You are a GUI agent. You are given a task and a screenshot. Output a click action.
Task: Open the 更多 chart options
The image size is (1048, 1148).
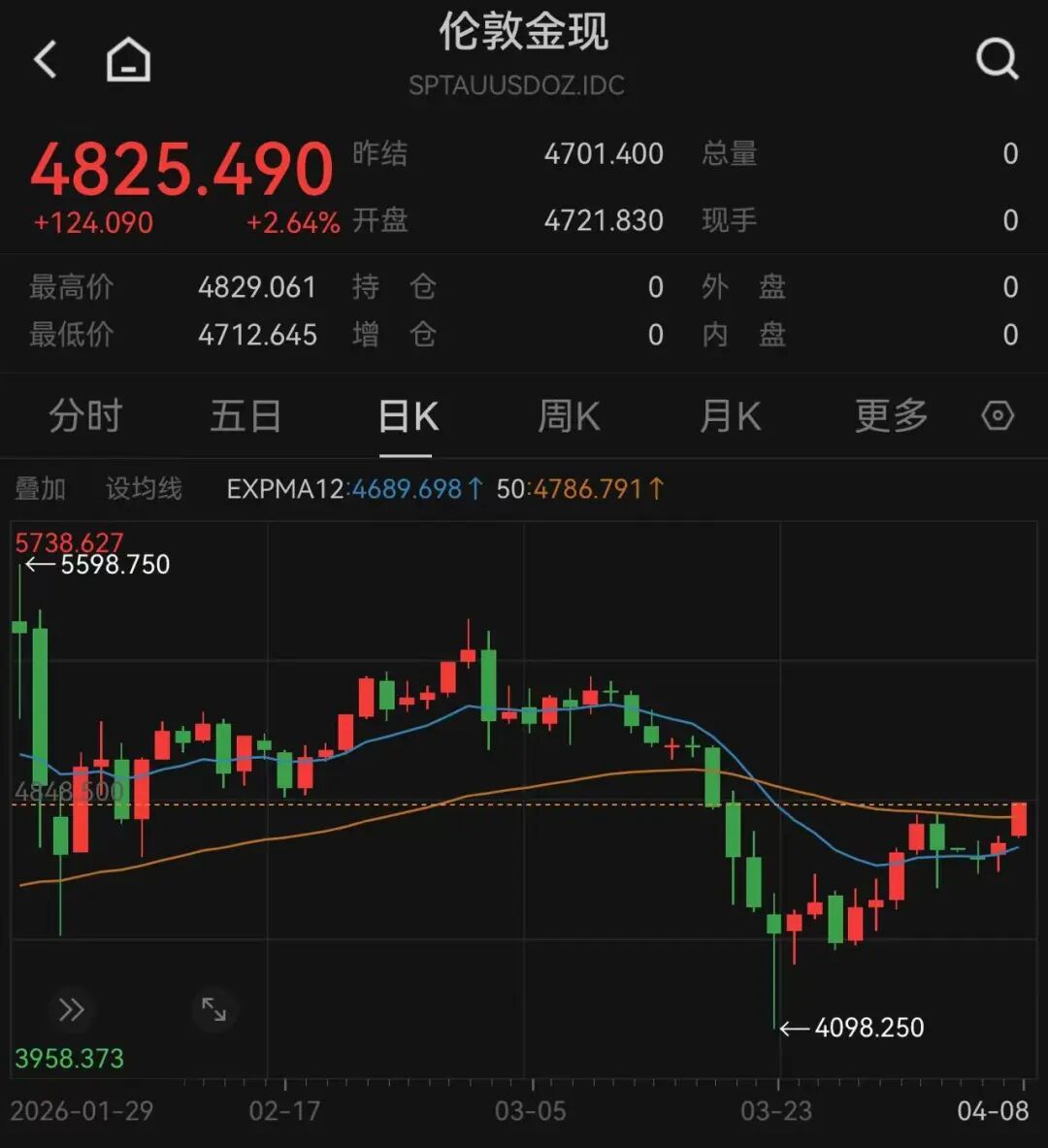coord(891,416)
